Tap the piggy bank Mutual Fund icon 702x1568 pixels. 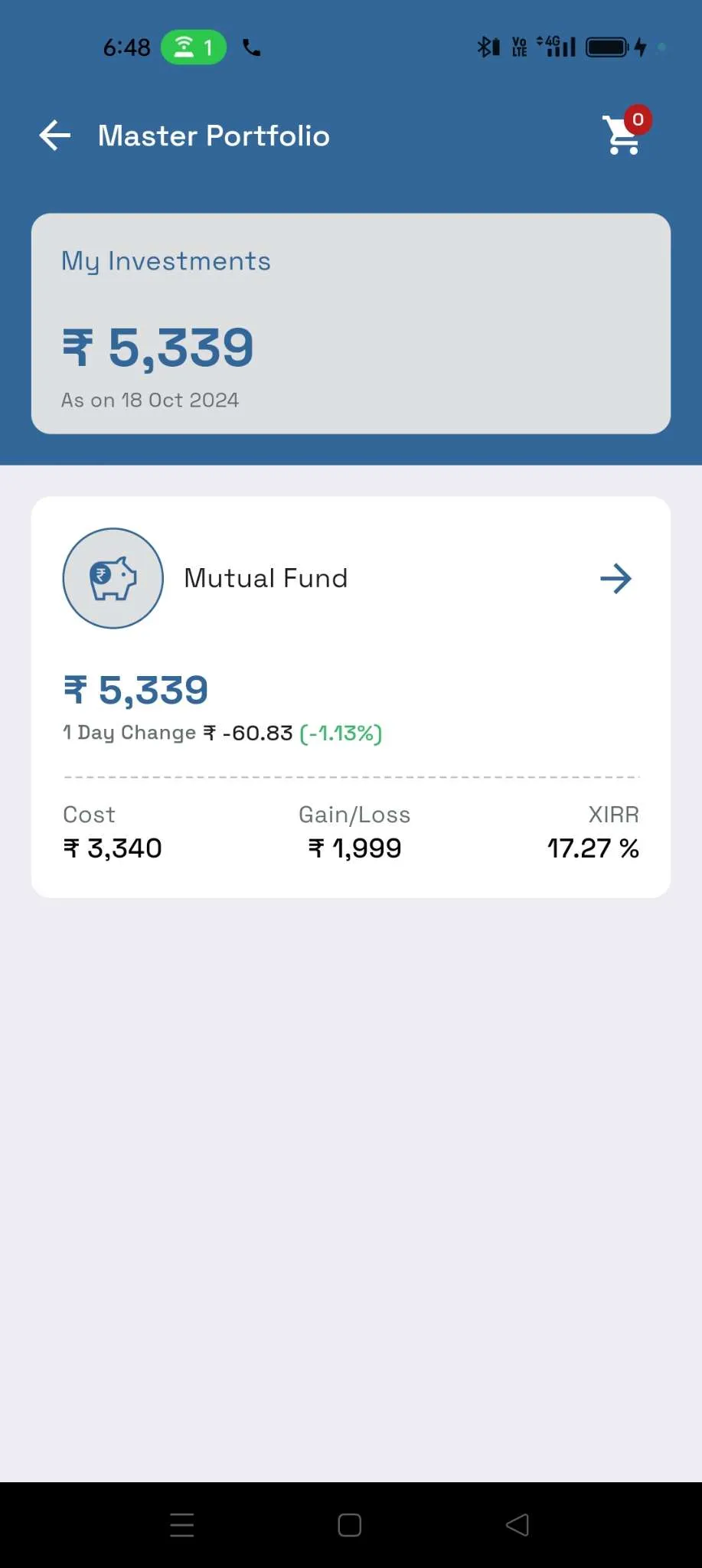click(112, 578)
